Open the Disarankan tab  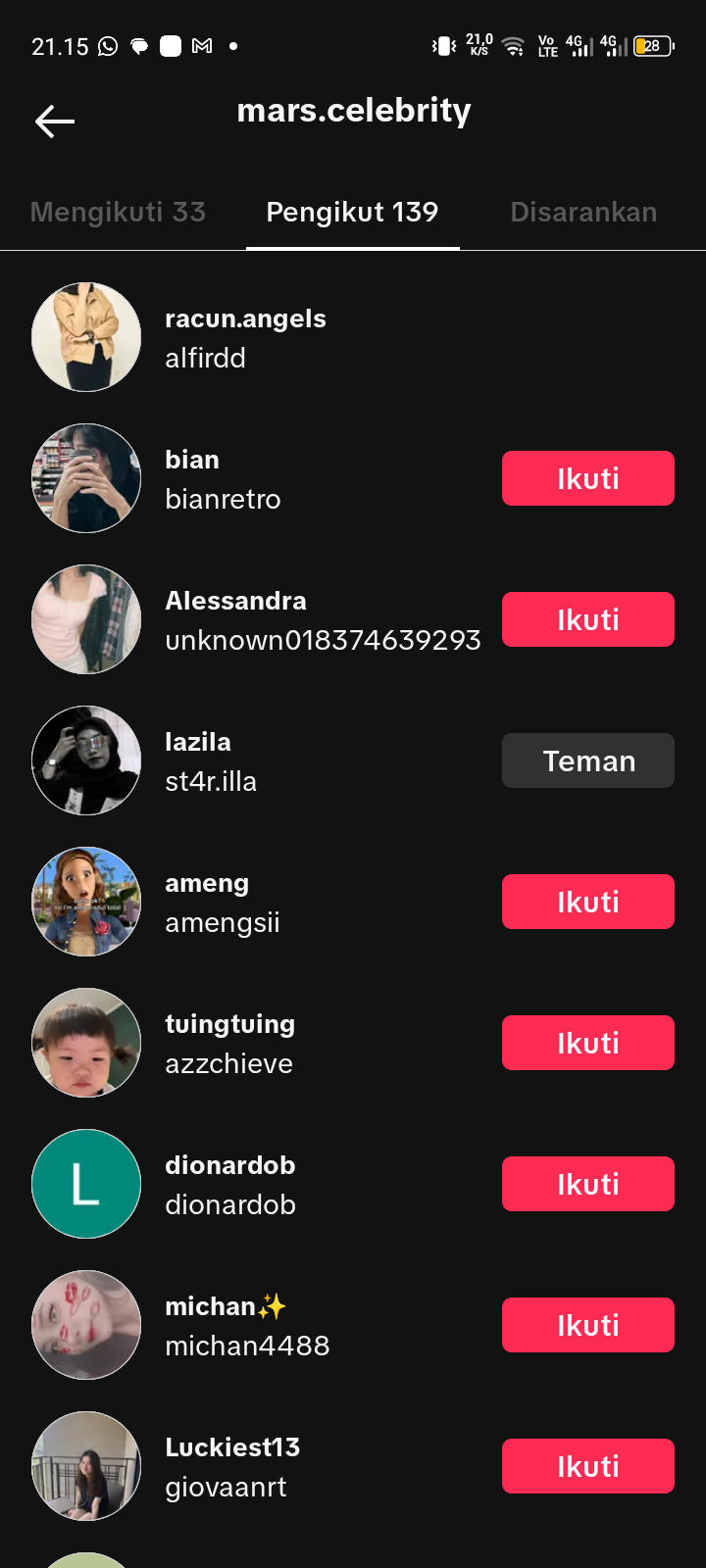(x=583, y=212)
